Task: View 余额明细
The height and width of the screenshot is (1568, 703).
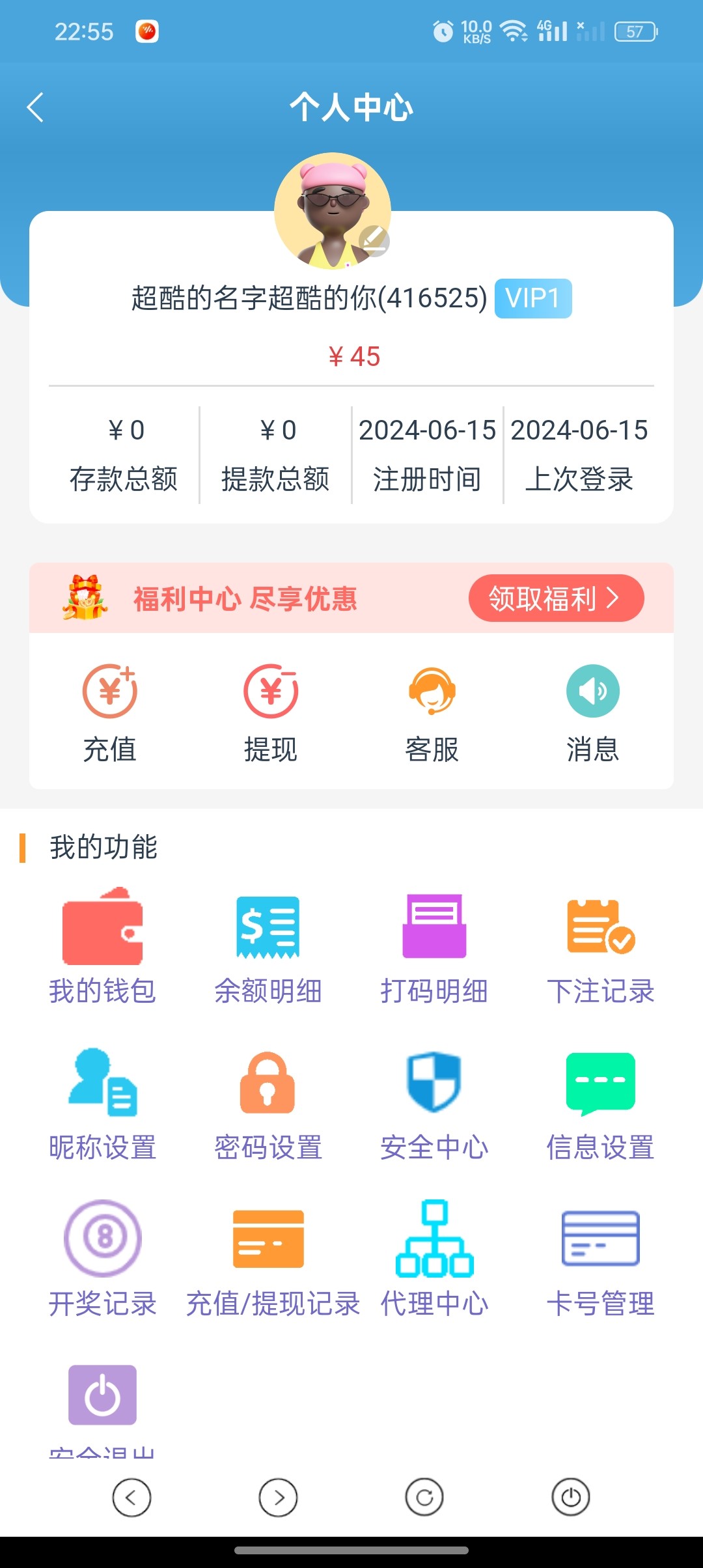Action: pos(268,945)
